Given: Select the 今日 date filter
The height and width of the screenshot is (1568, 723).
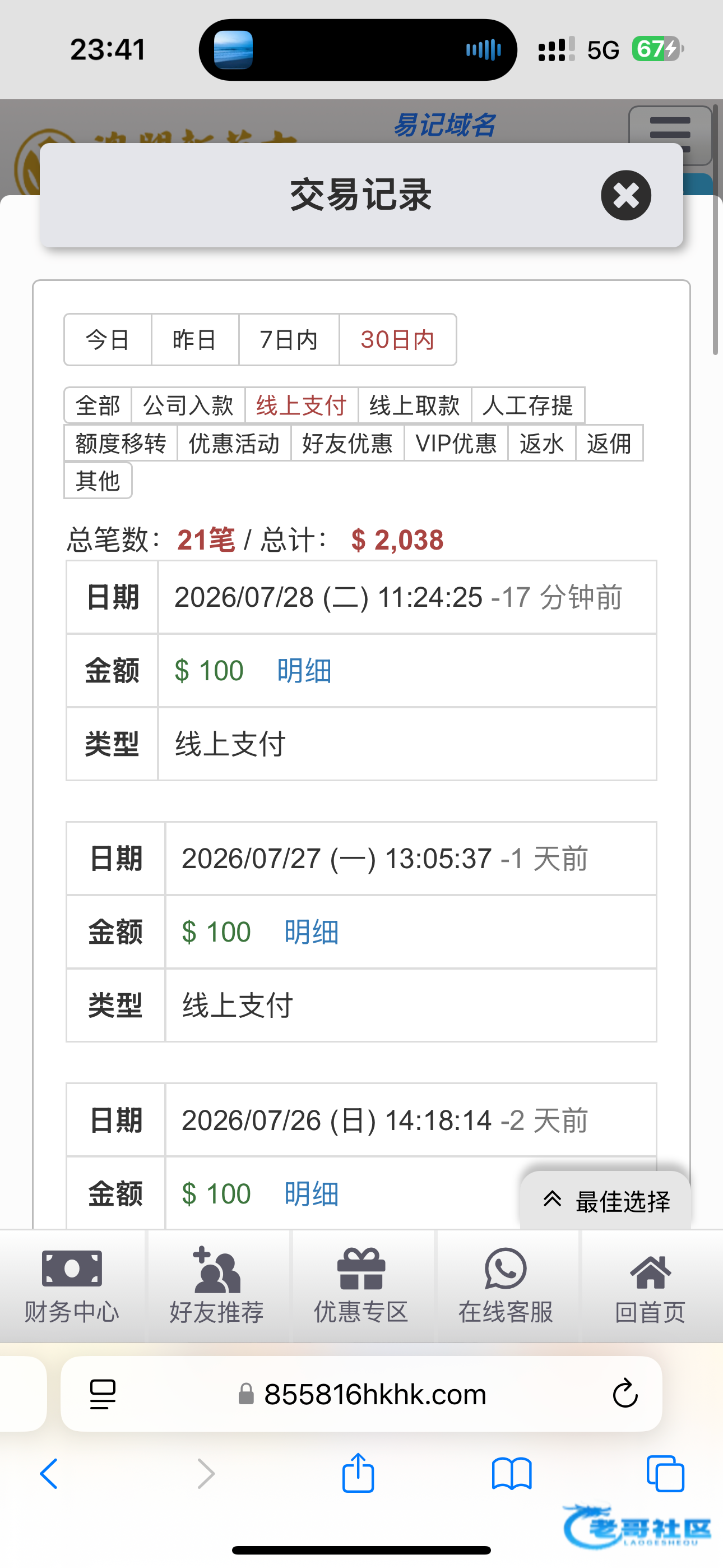Looking at the screenshot, I should (x=108, y=340).
